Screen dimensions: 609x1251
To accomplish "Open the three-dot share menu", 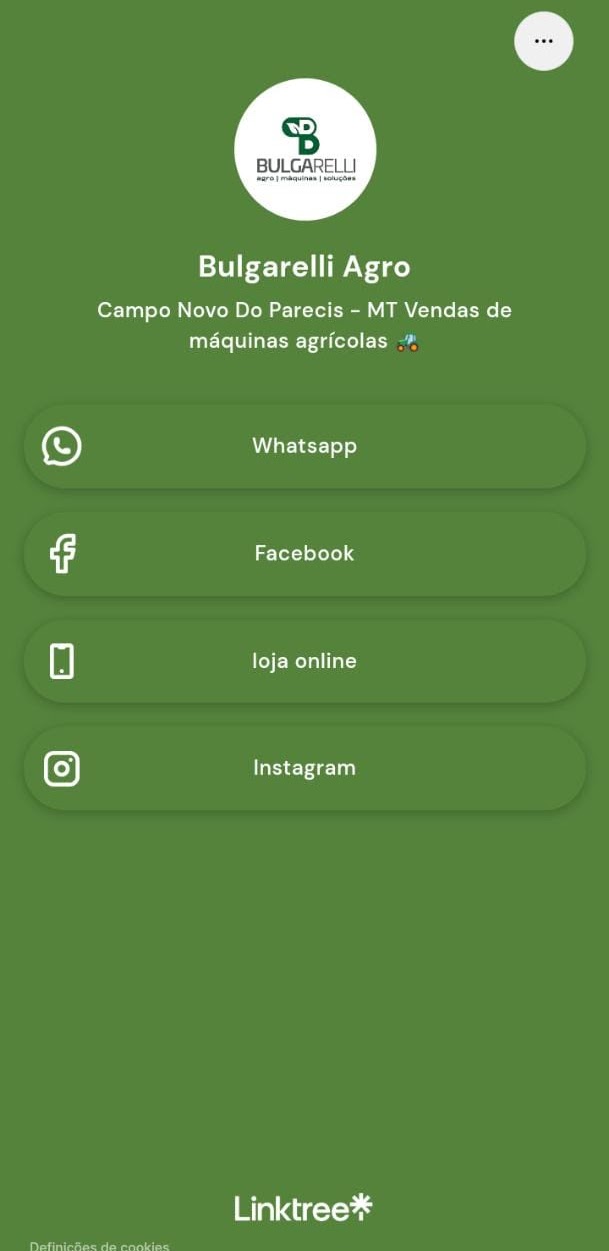I will [x=543, y=41].
